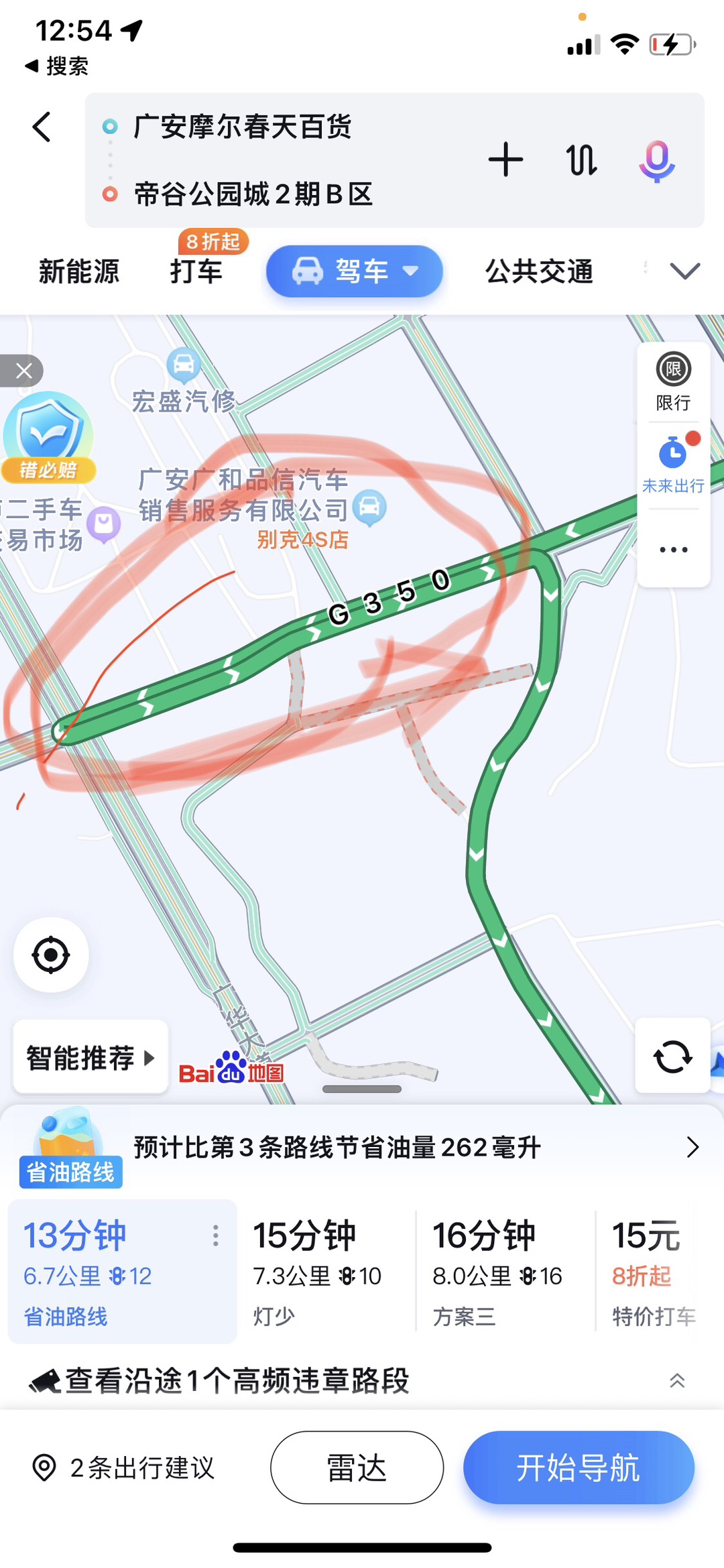Switch to the 公共交通 tab
This screenshot has height=1568, width=724.
[539, 272]
